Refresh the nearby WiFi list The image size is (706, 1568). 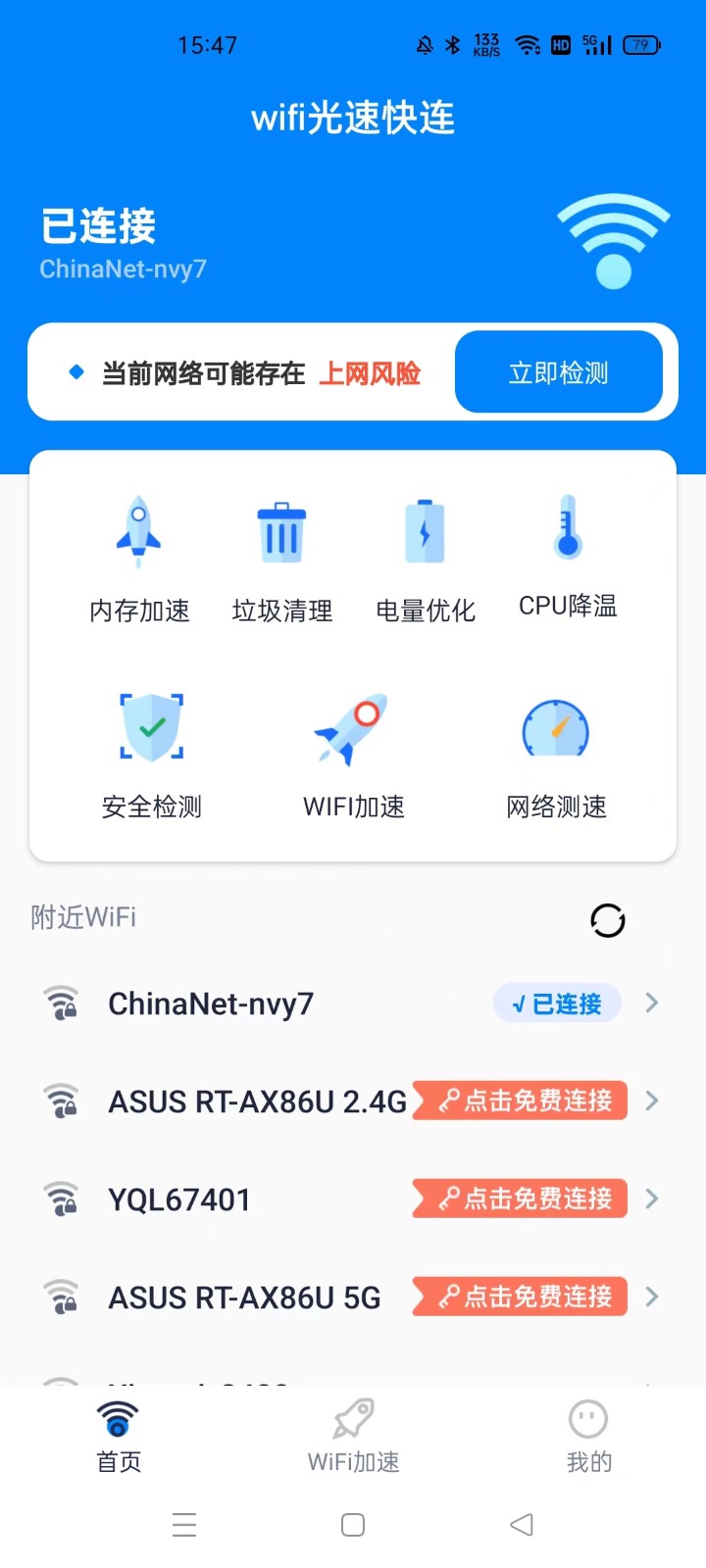click(x=608, y=920)
